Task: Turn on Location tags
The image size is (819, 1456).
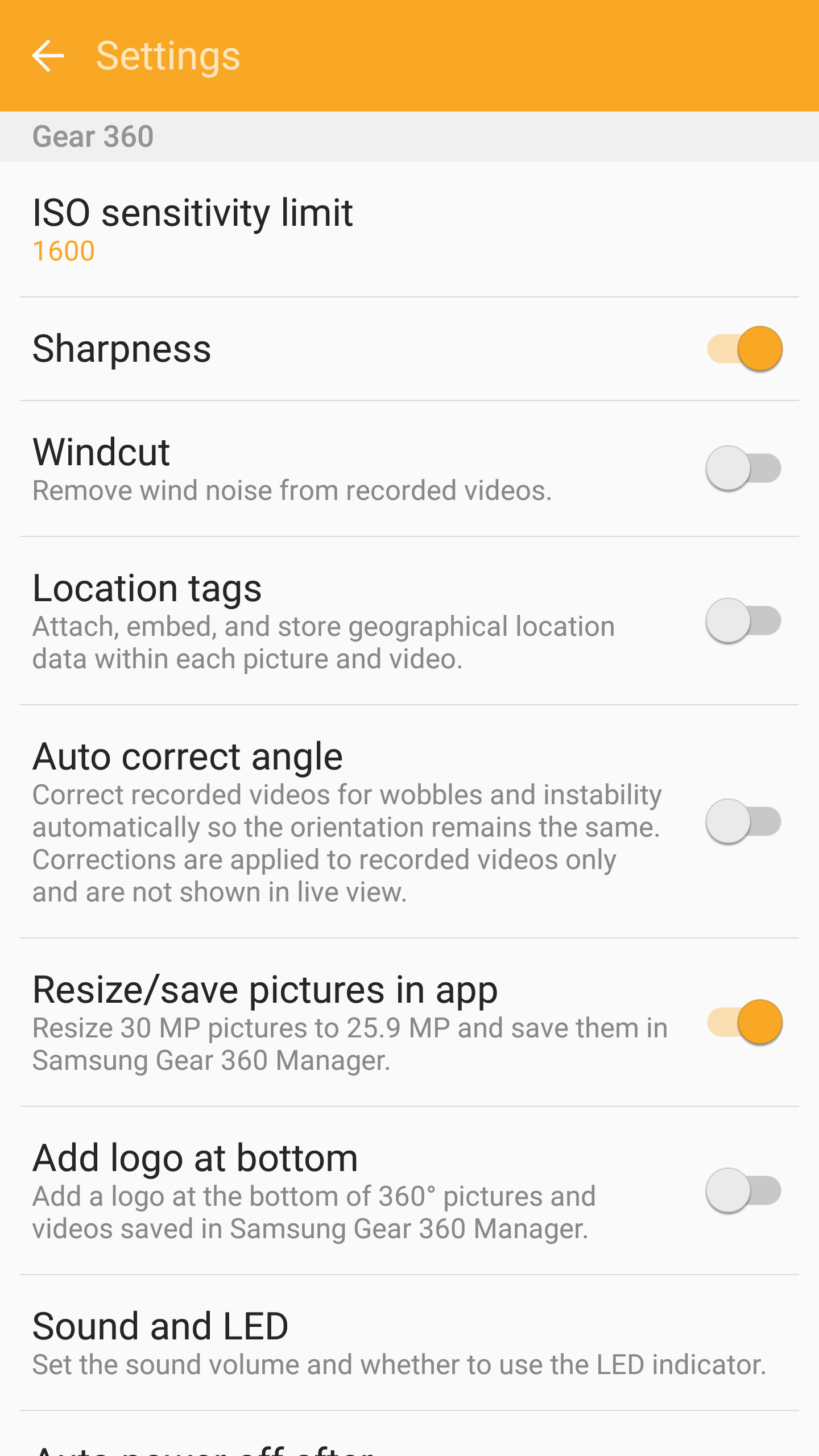Action: coord(744,621)
